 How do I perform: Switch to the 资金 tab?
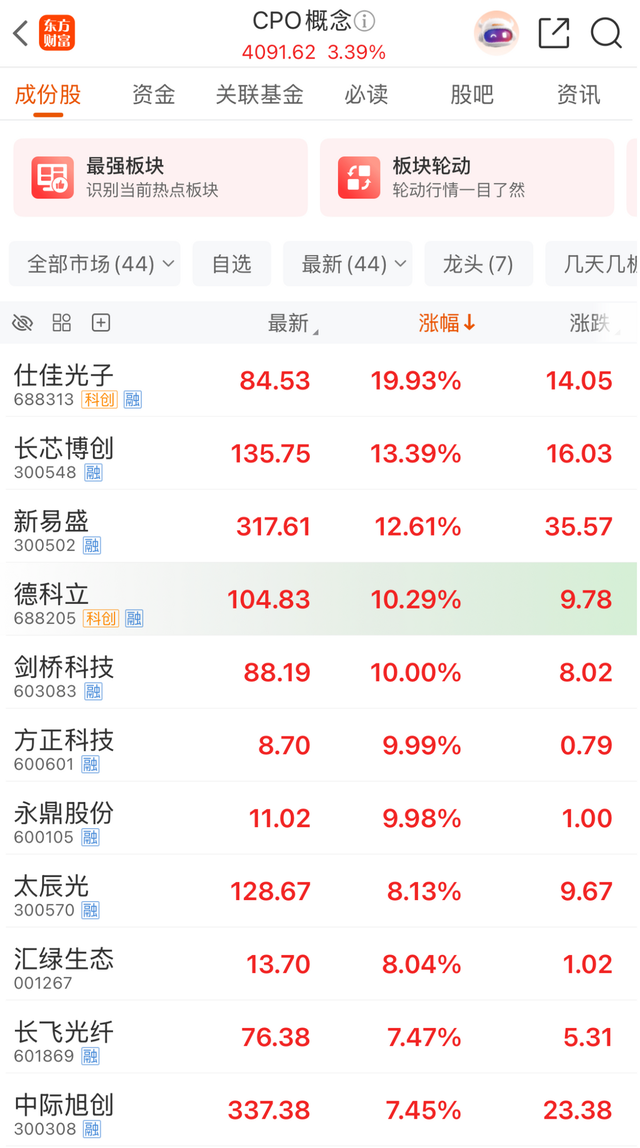(154, 94)
